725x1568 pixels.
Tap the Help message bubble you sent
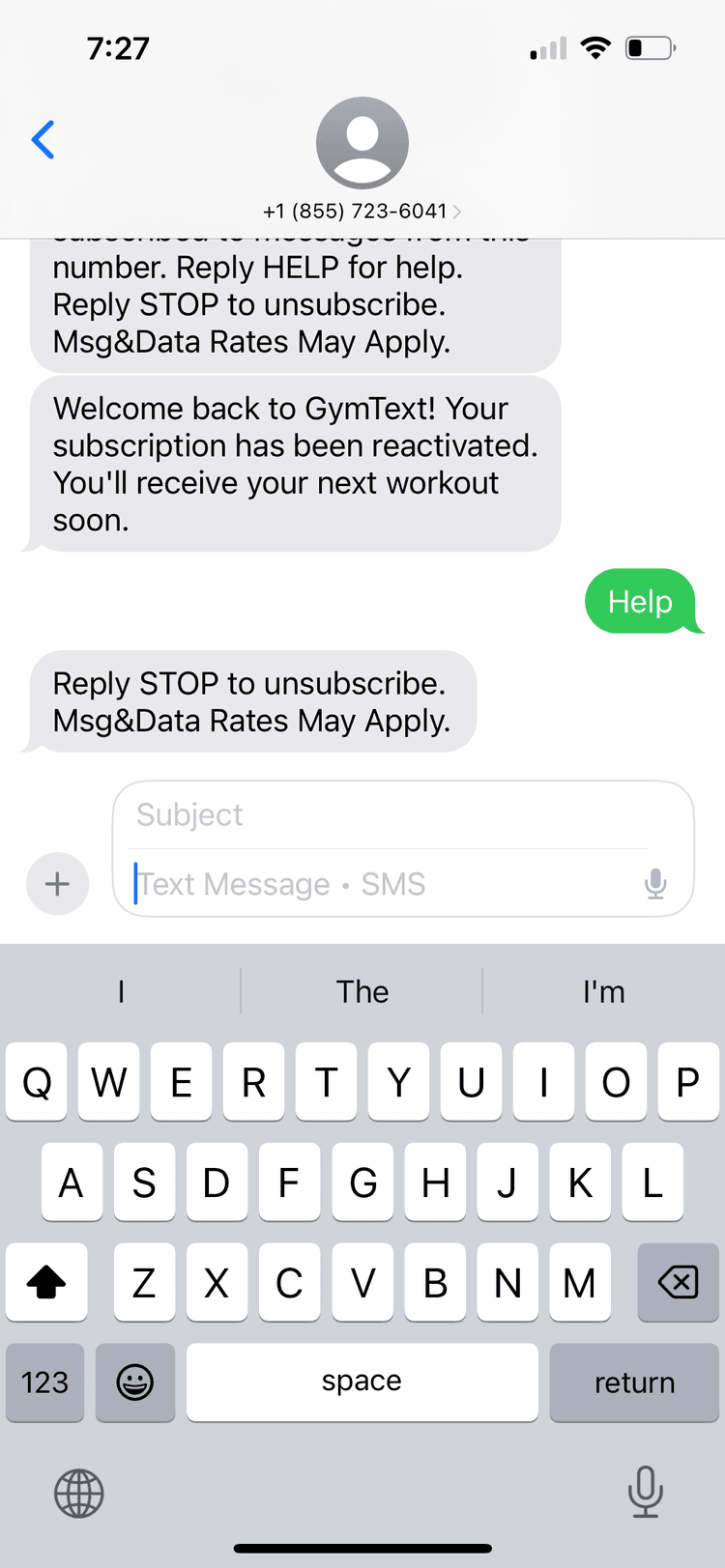[x=642, y=601]
